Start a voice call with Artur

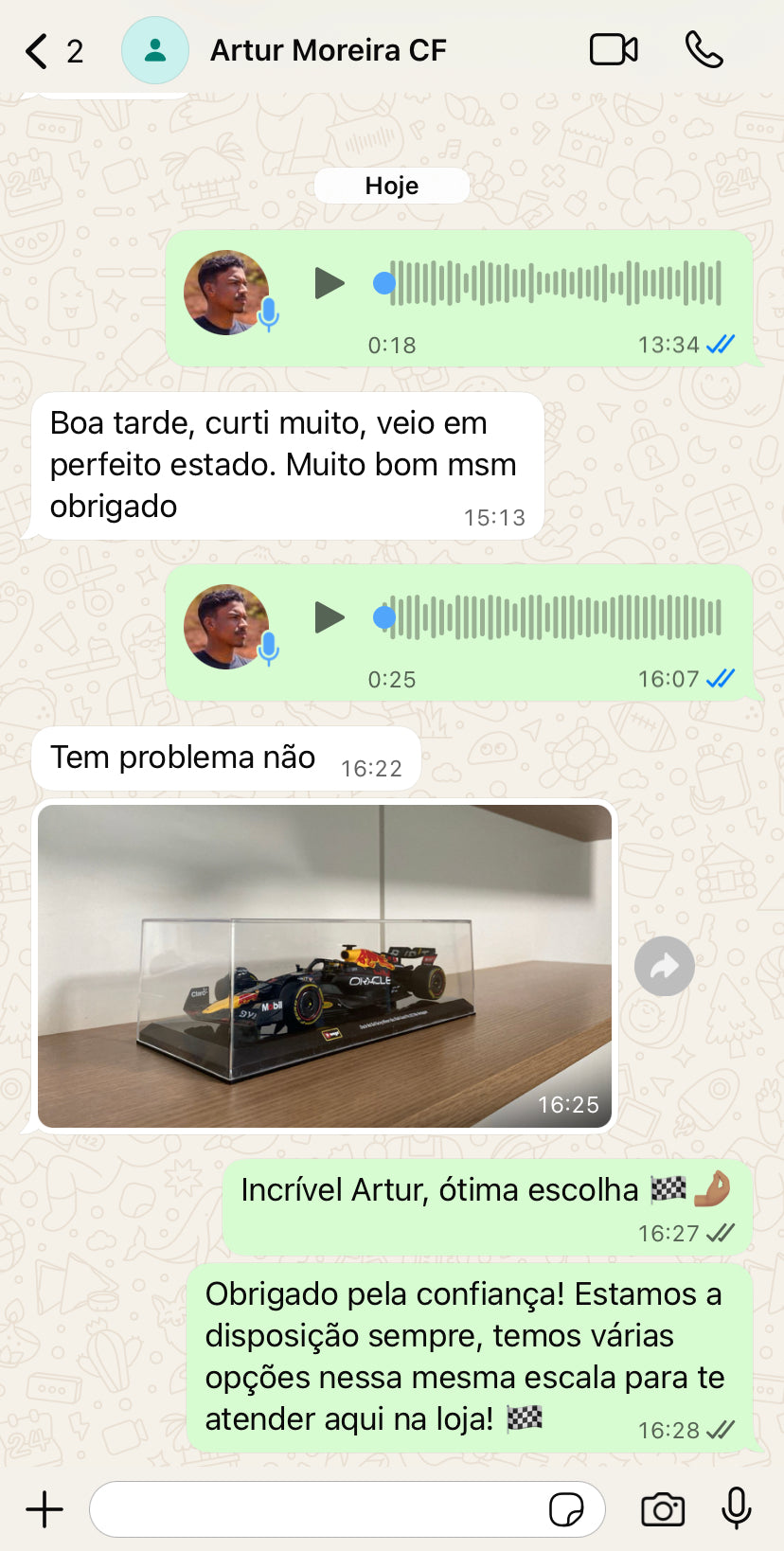(x=704, y=50)
